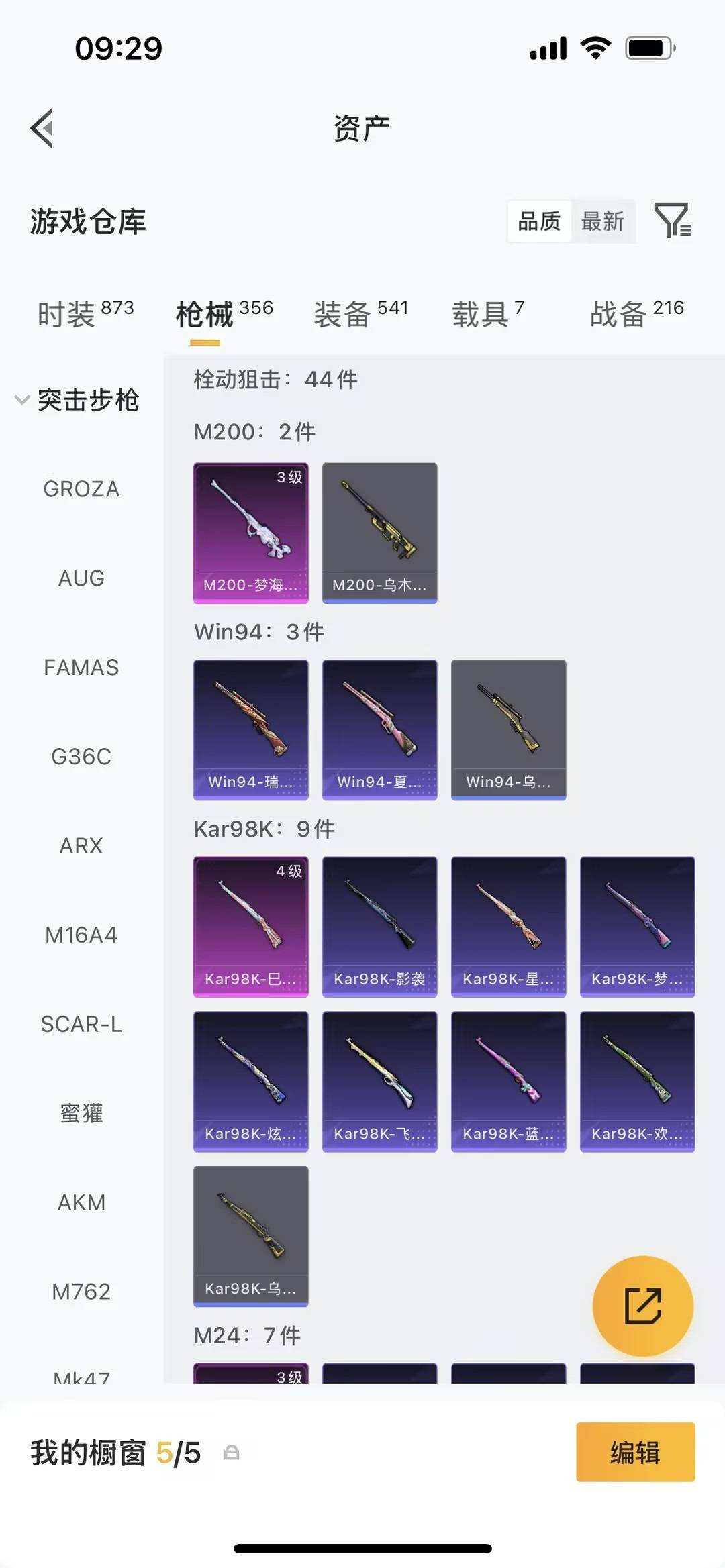This screenshot has height=1568, width=725.
Task: Open the M200-梦海 level 3 skin
Action: 250,532
